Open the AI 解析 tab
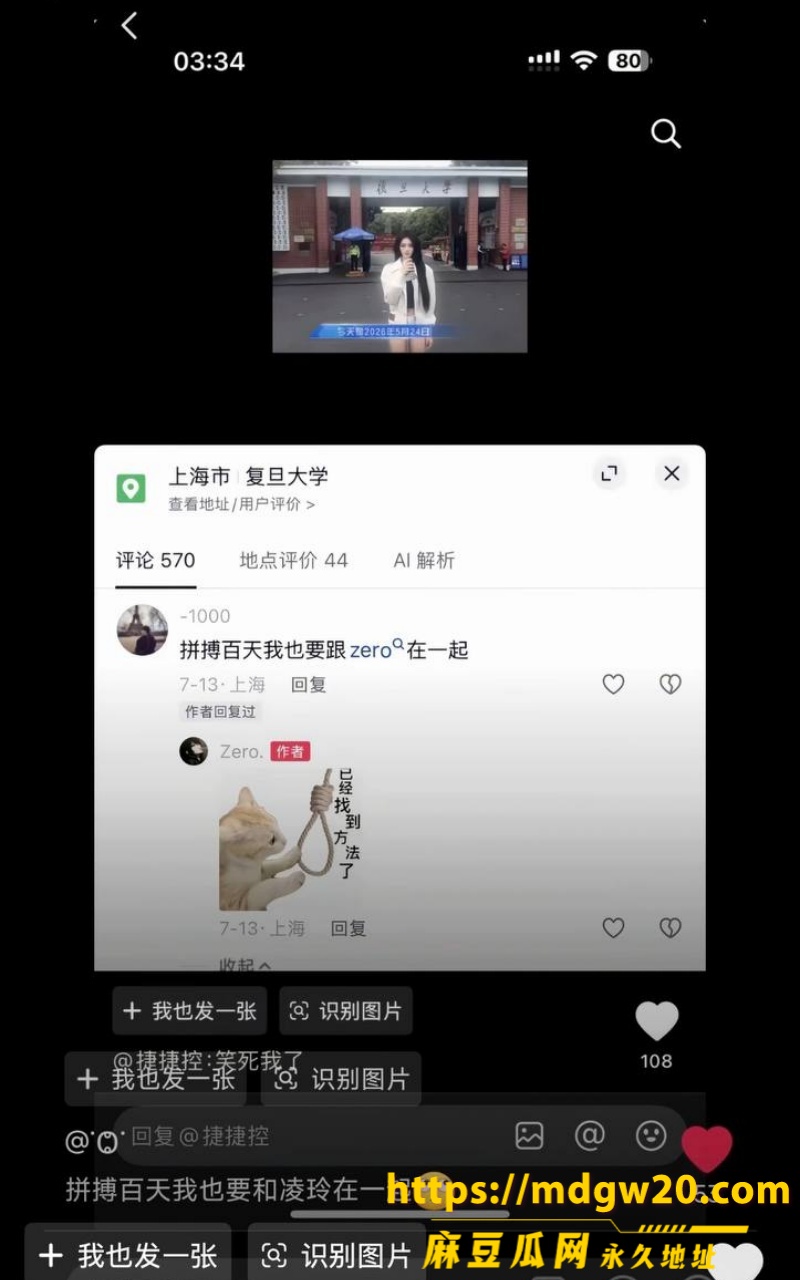This screenshot has width=800, height=1280. tap(424, 560)
